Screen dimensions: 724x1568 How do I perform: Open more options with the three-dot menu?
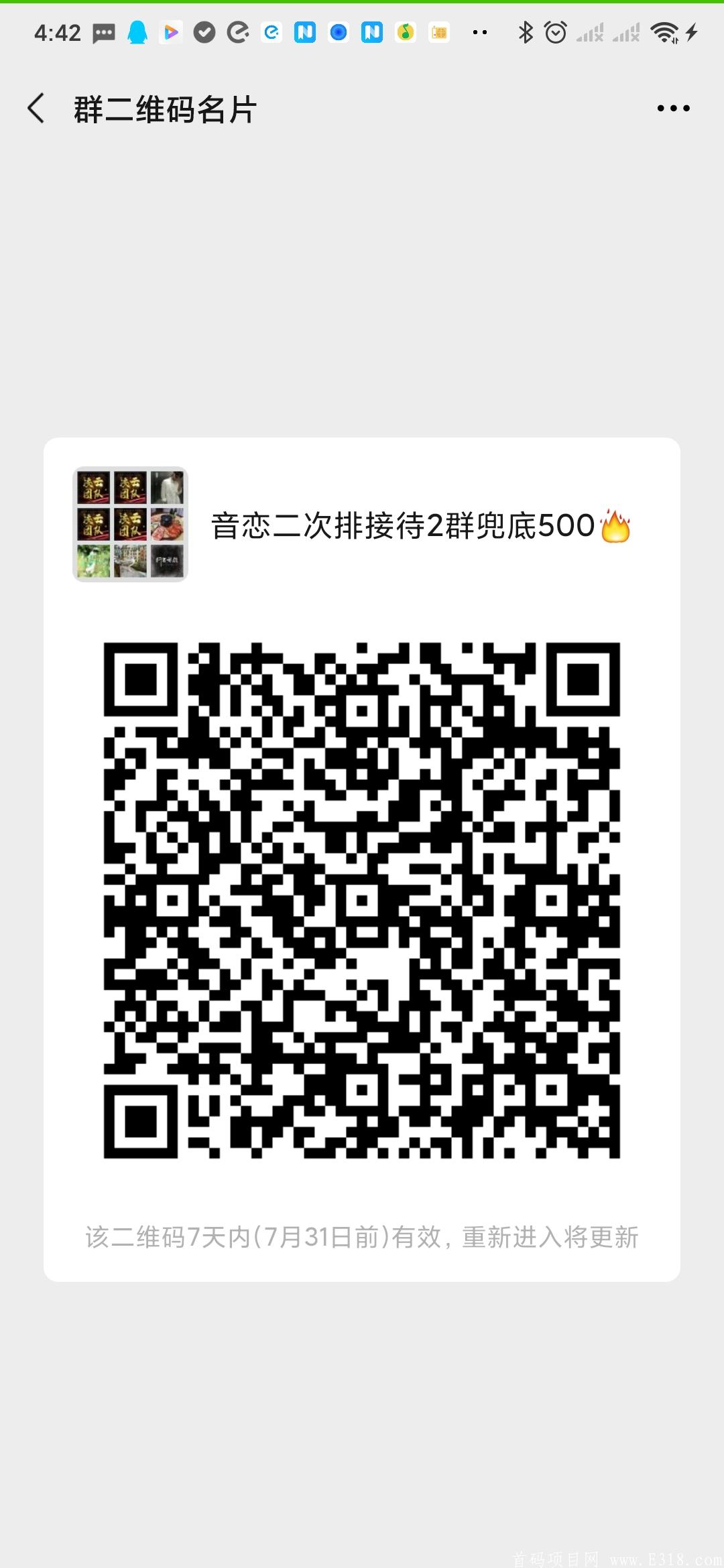point(673,107)
